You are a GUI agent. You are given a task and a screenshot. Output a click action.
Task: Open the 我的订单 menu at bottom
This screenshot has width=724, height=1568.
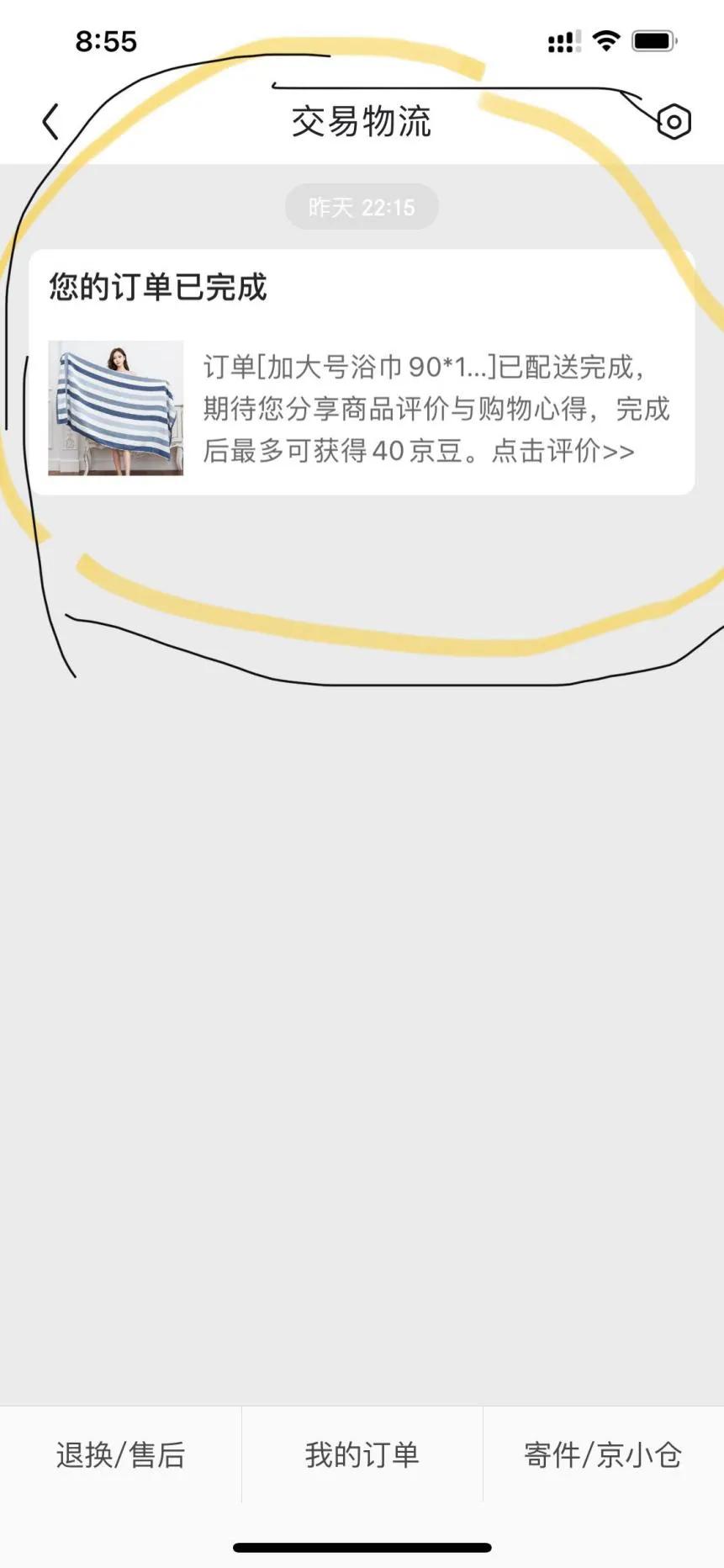tap(362, 1454)
